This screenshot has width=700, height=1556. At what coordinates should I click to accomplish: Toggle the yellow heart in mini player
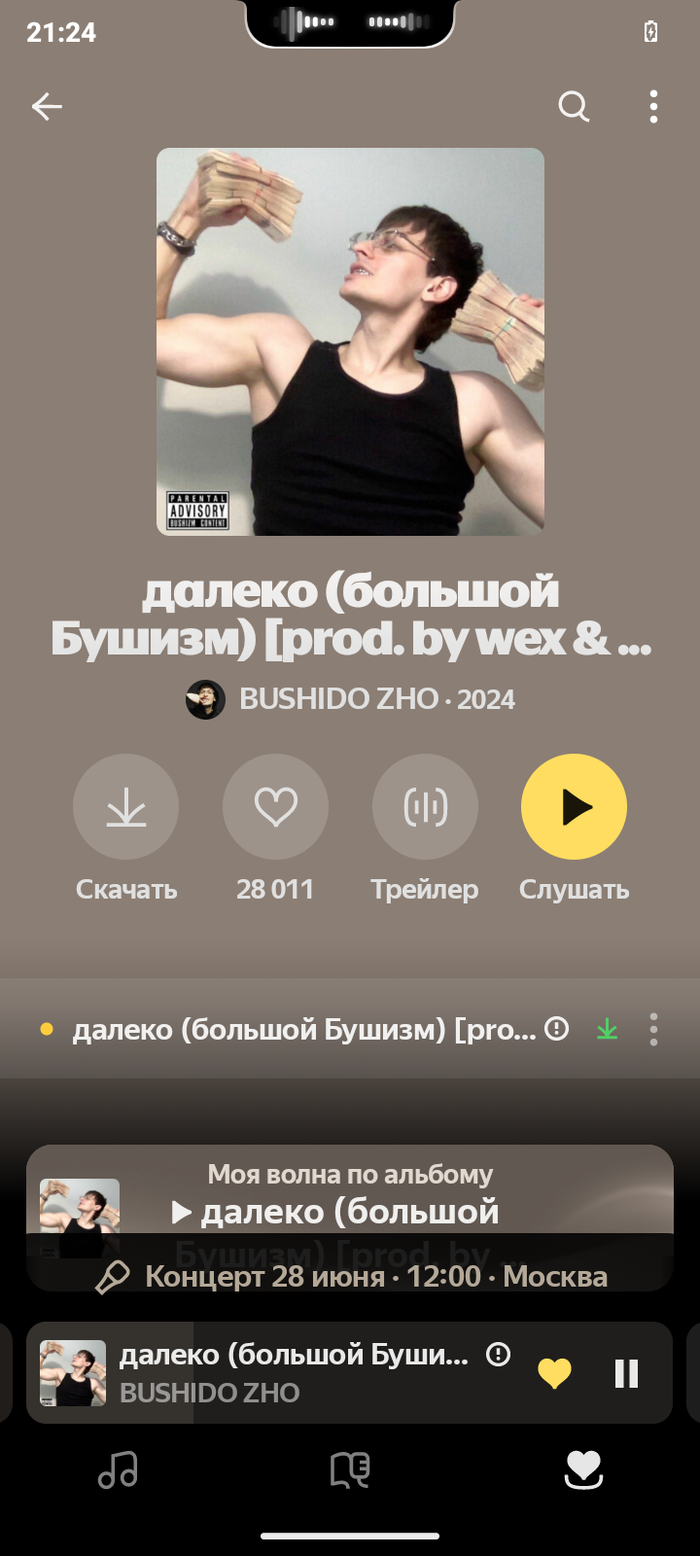[x=554, y=1374]
